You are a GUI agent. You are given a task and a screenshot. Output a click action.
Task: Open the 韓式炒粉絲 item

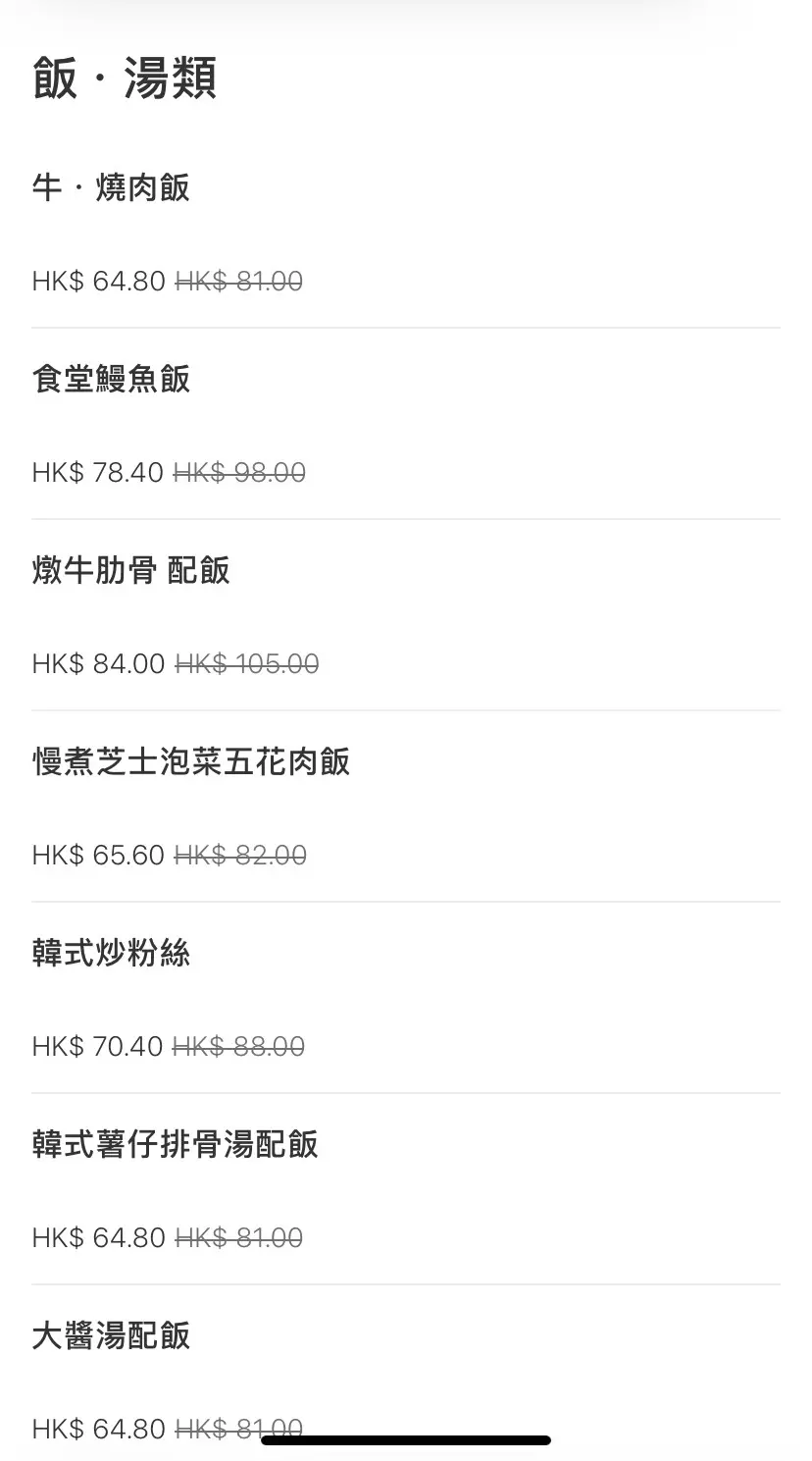(111, 953)
